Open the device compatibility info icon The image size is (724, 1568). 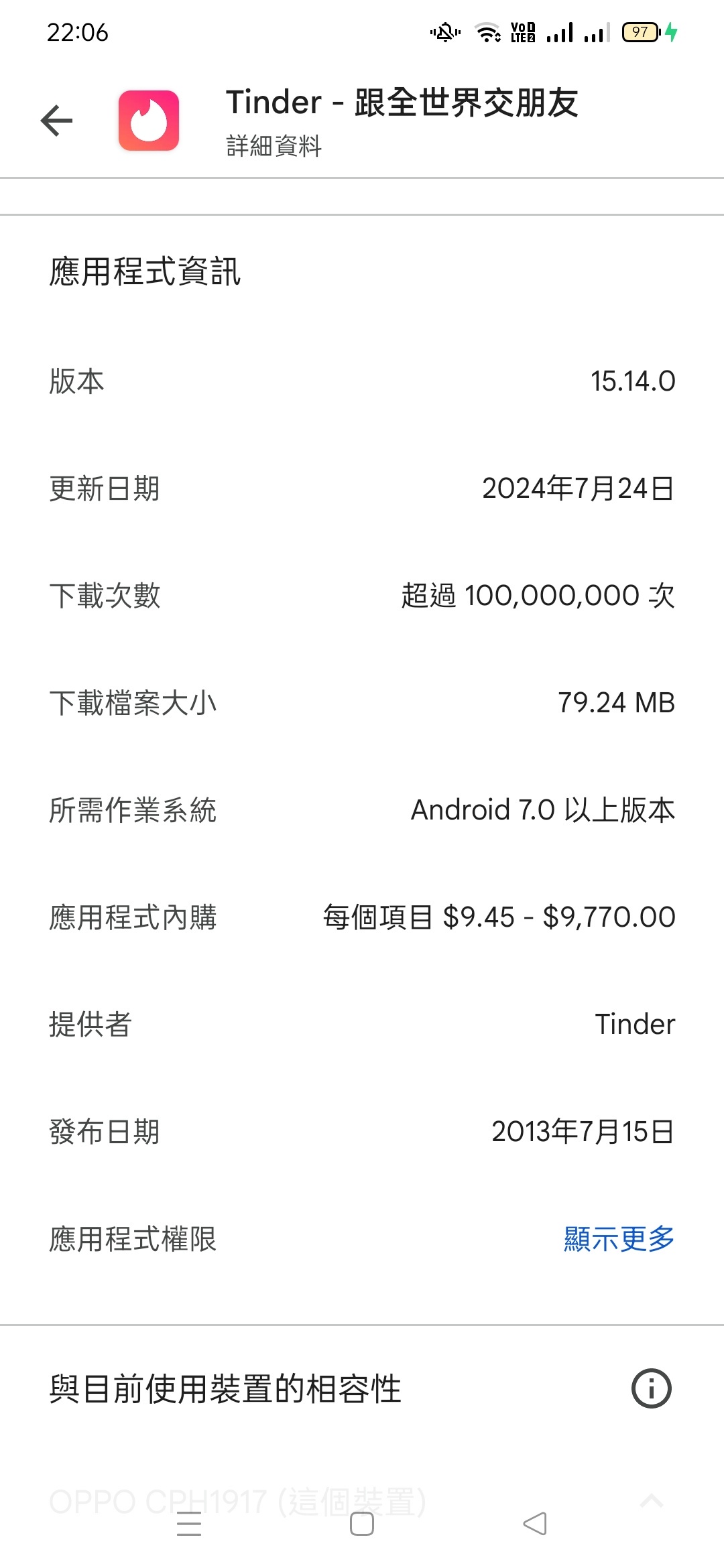click(651, 1388)
